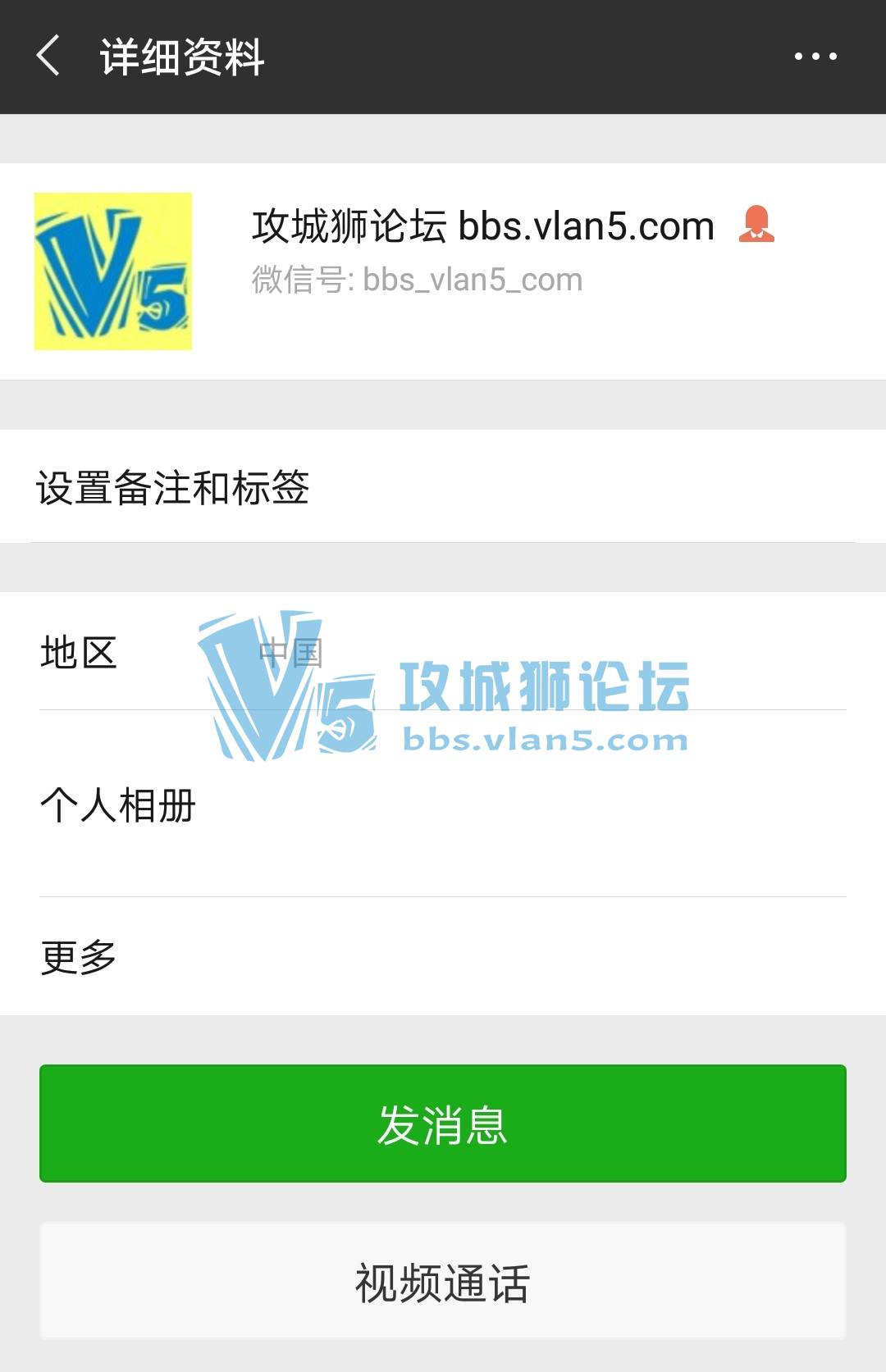Tap the green 发消息 button
The width and height of the screenshot is (886, 1372).
tap(443, 1124)
